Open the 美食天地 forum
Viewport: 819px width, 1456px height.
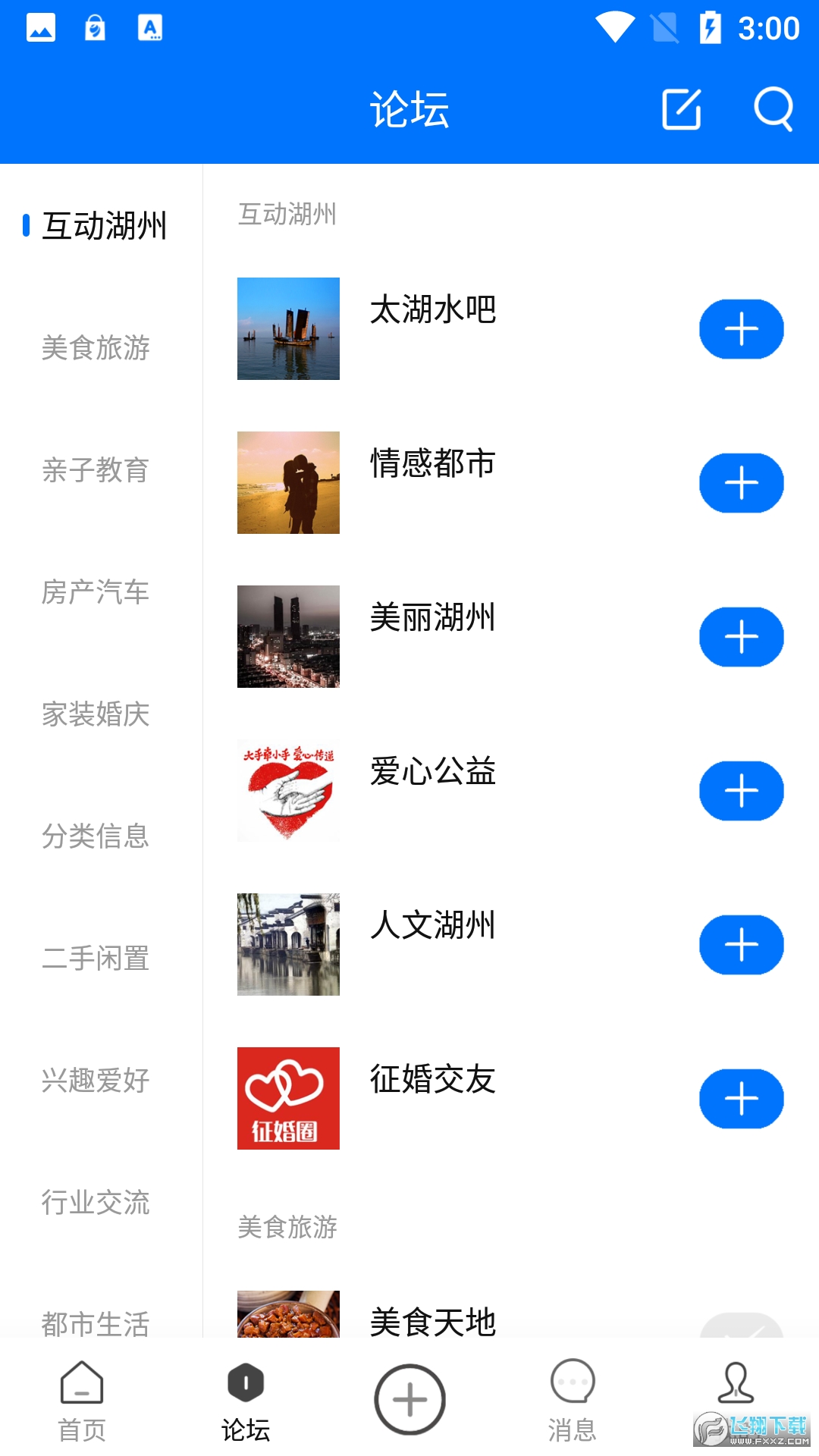[433, 1321]
